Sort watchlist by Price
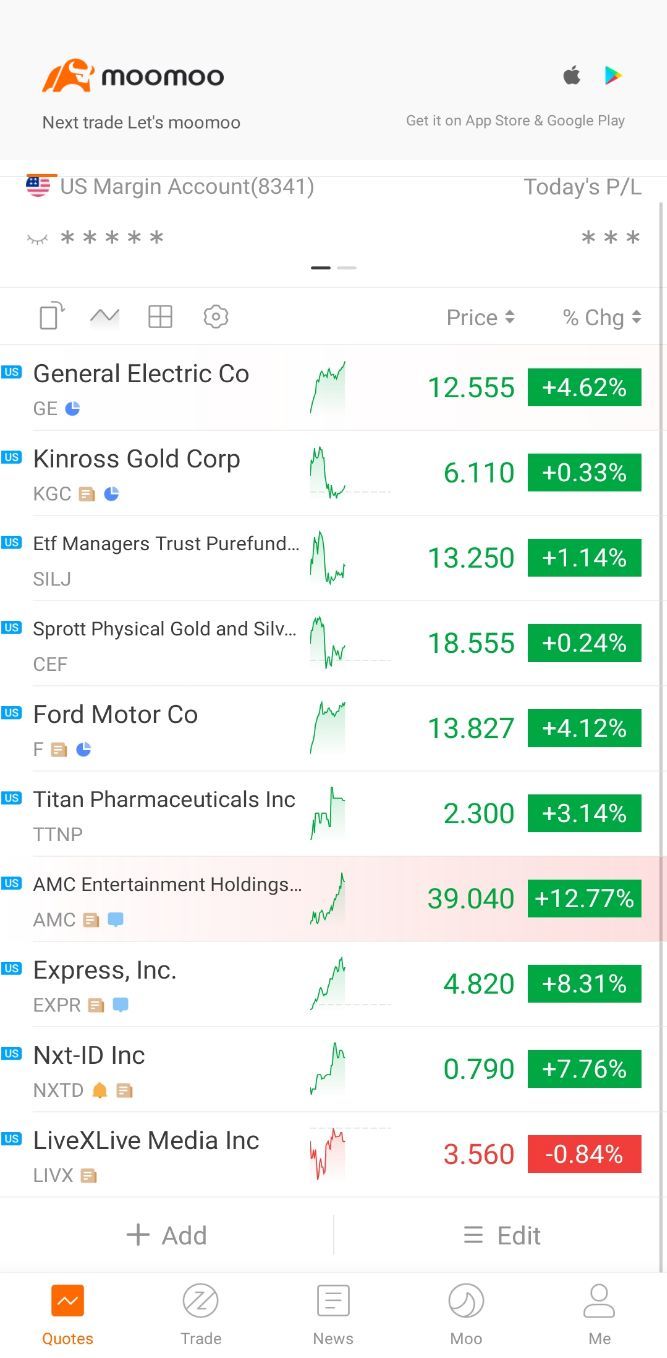 480,317
